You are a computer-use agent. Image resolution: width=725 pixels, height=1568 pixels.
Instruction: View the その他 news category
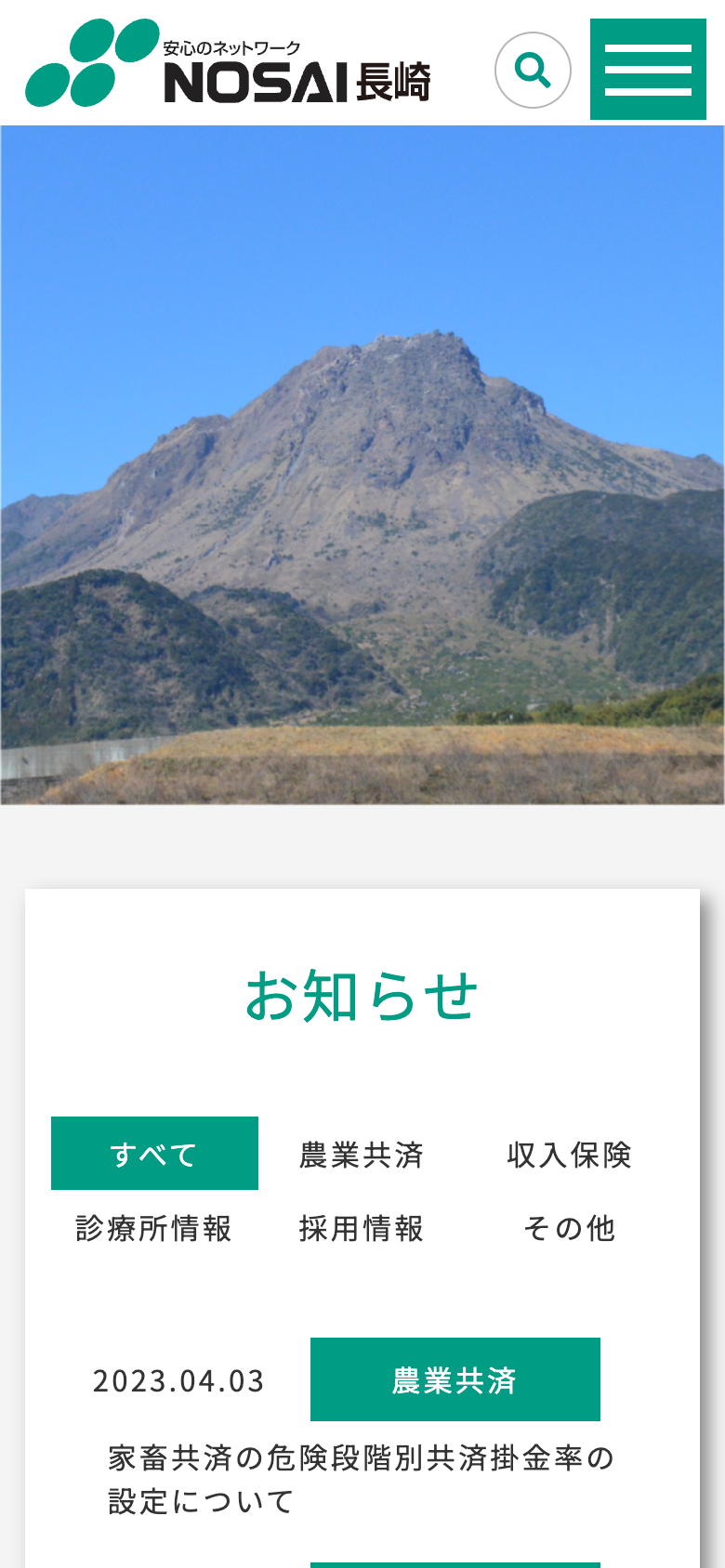click(x=570, y=1228)
